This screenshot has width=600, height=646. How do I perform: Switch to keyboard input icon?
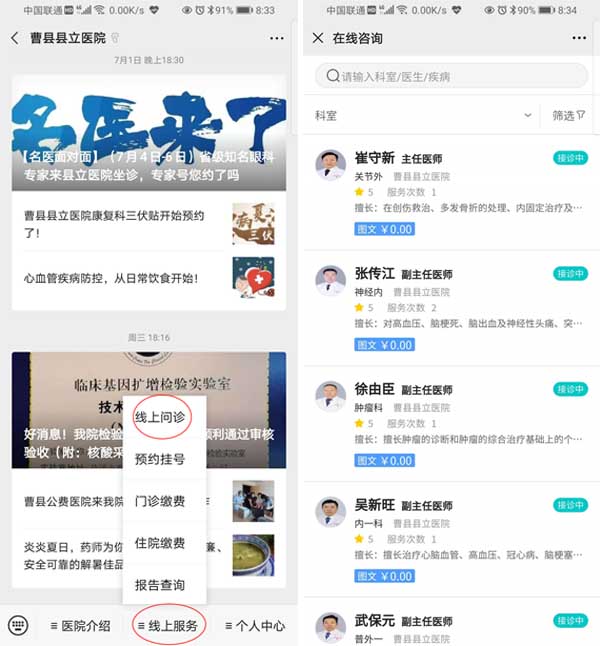pyautogui.click(x=18, y=626)
